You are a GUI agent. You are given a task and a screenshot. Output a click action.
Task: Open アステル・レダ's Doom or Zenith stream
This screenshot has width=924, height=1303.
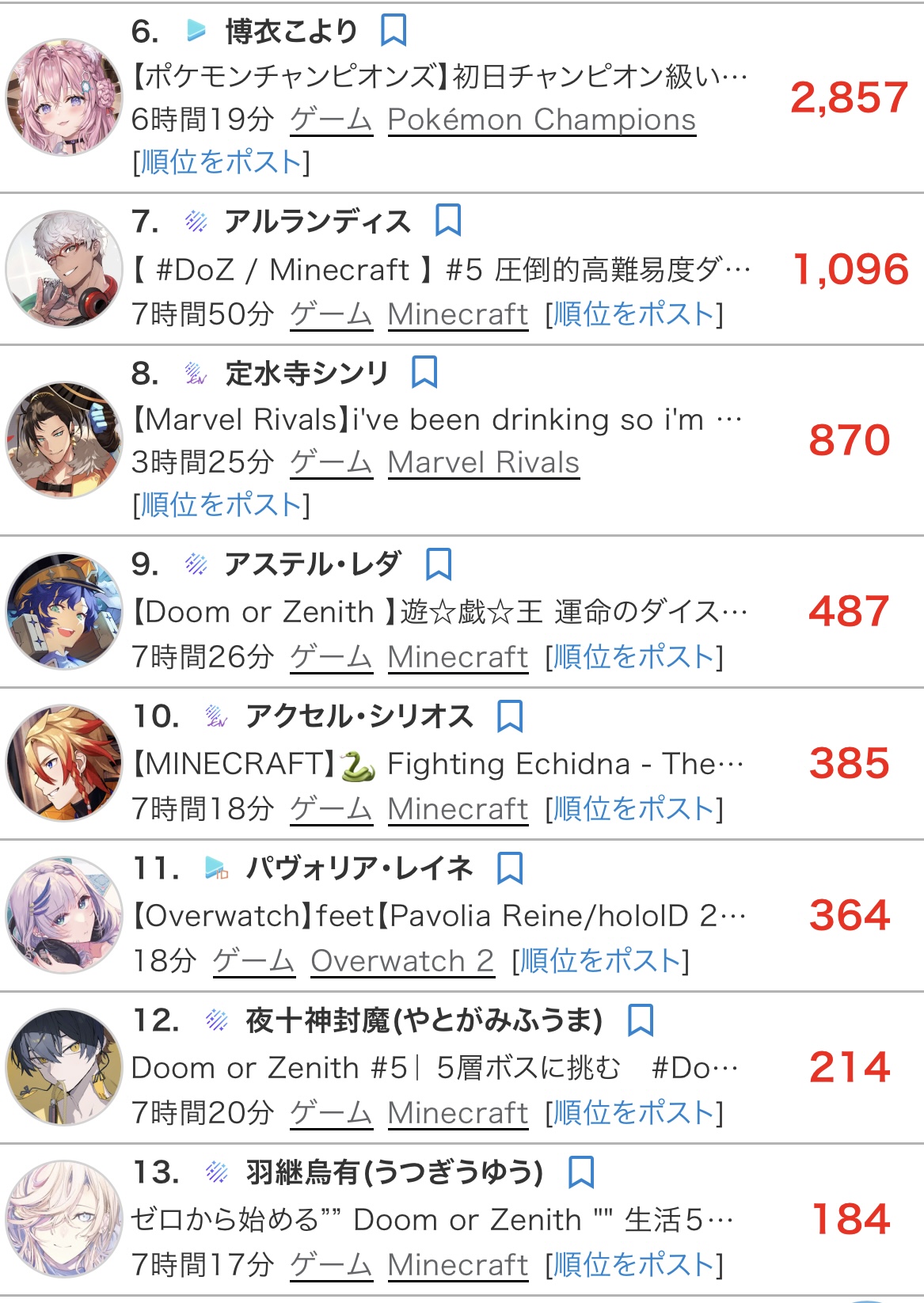(439, 612)
